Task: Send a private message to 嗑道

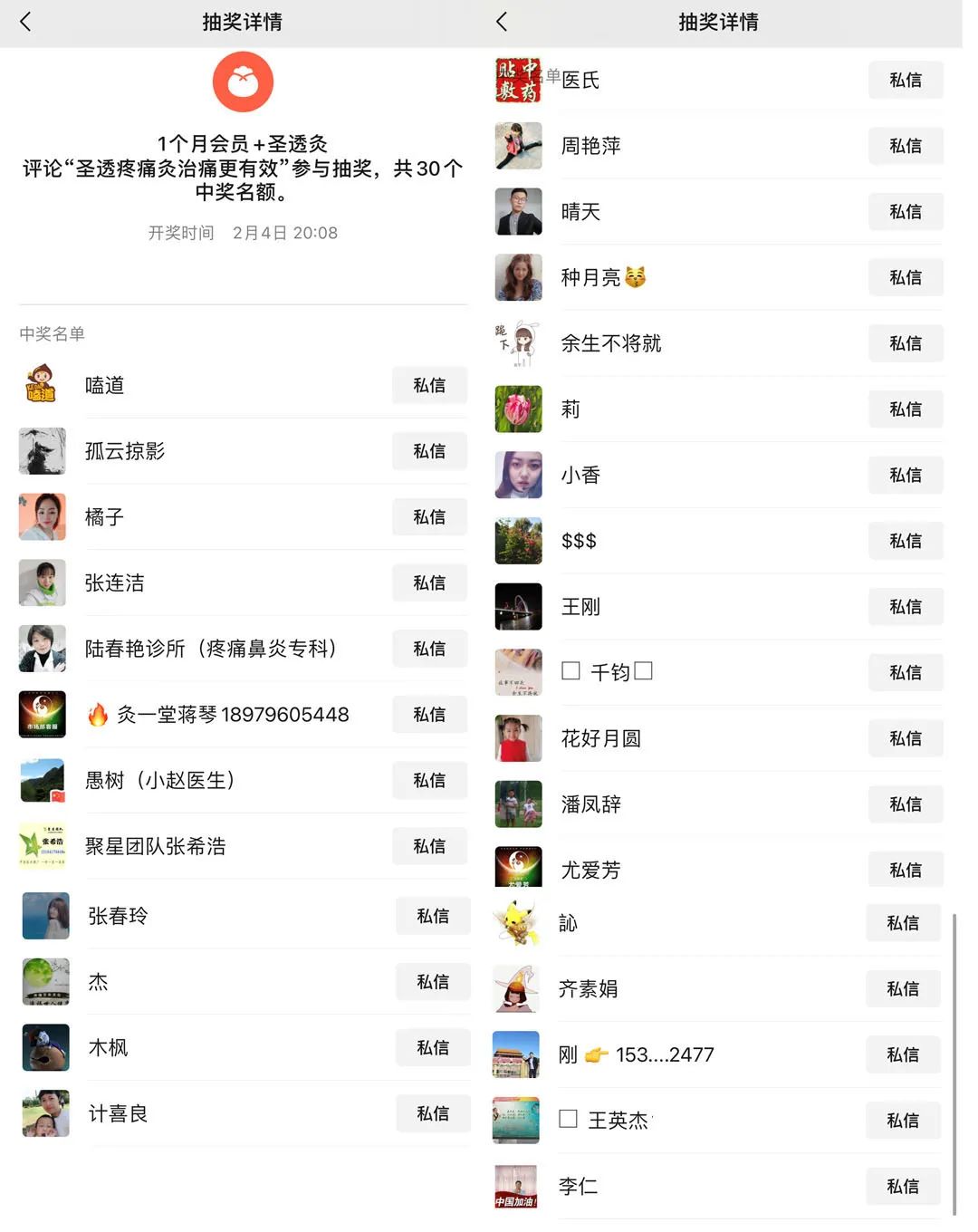Action: pyautogui.click(x=429, y=385)
